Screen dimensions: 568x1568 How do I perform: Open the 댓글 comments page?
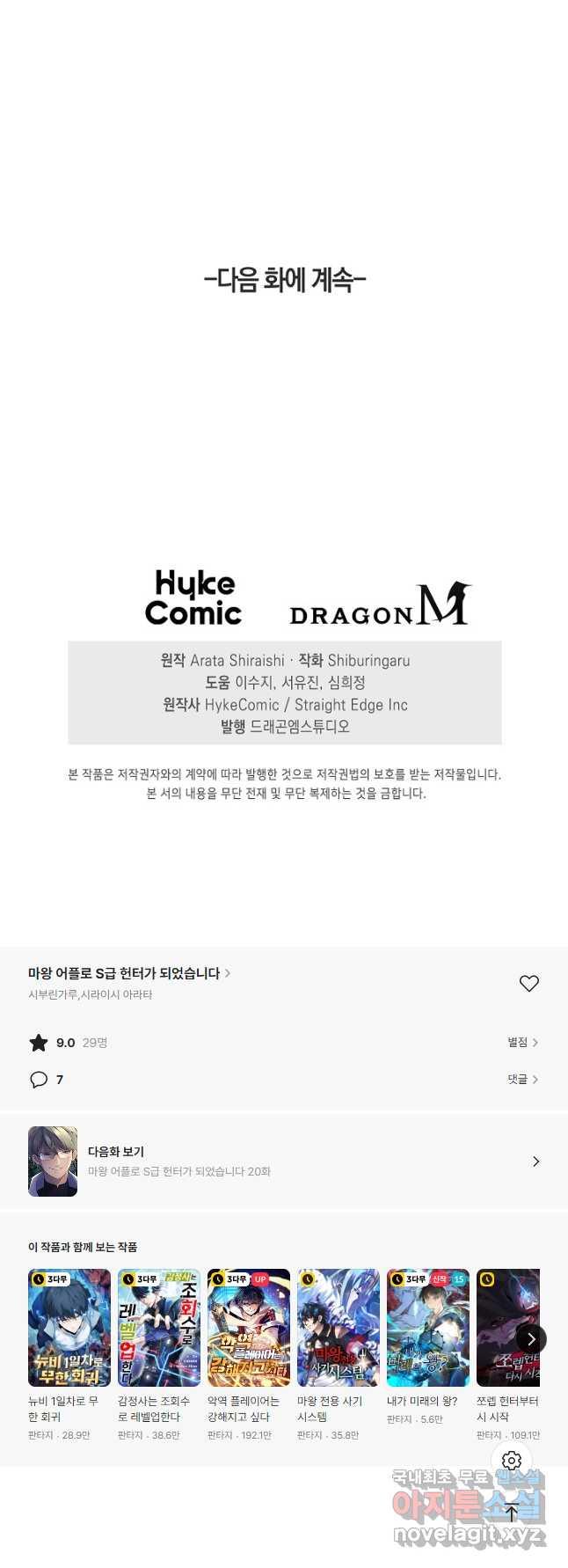(522, 1080)
